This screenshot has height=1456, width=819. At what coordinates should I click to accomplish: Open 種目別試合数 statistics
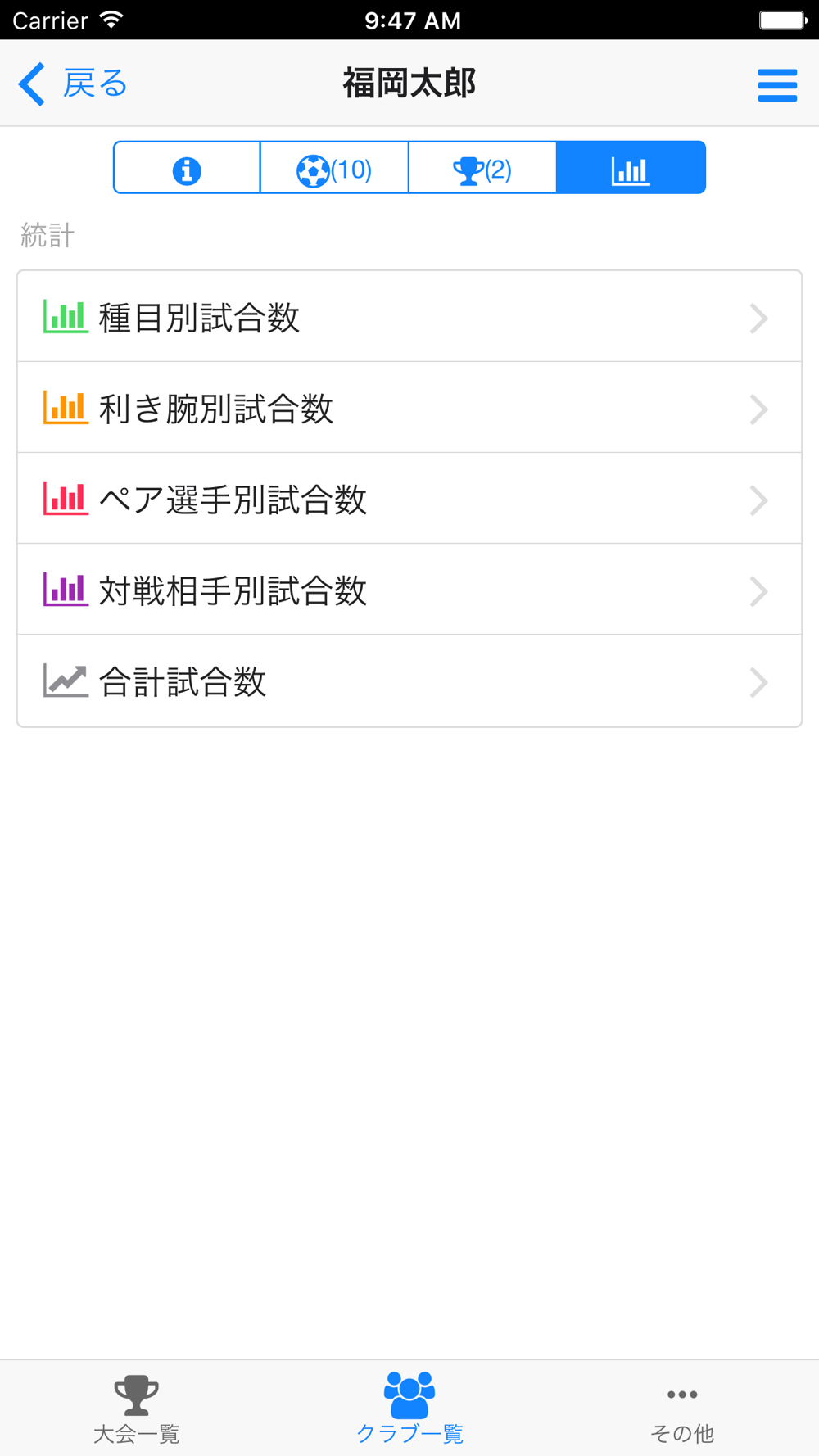coord(409,317)
